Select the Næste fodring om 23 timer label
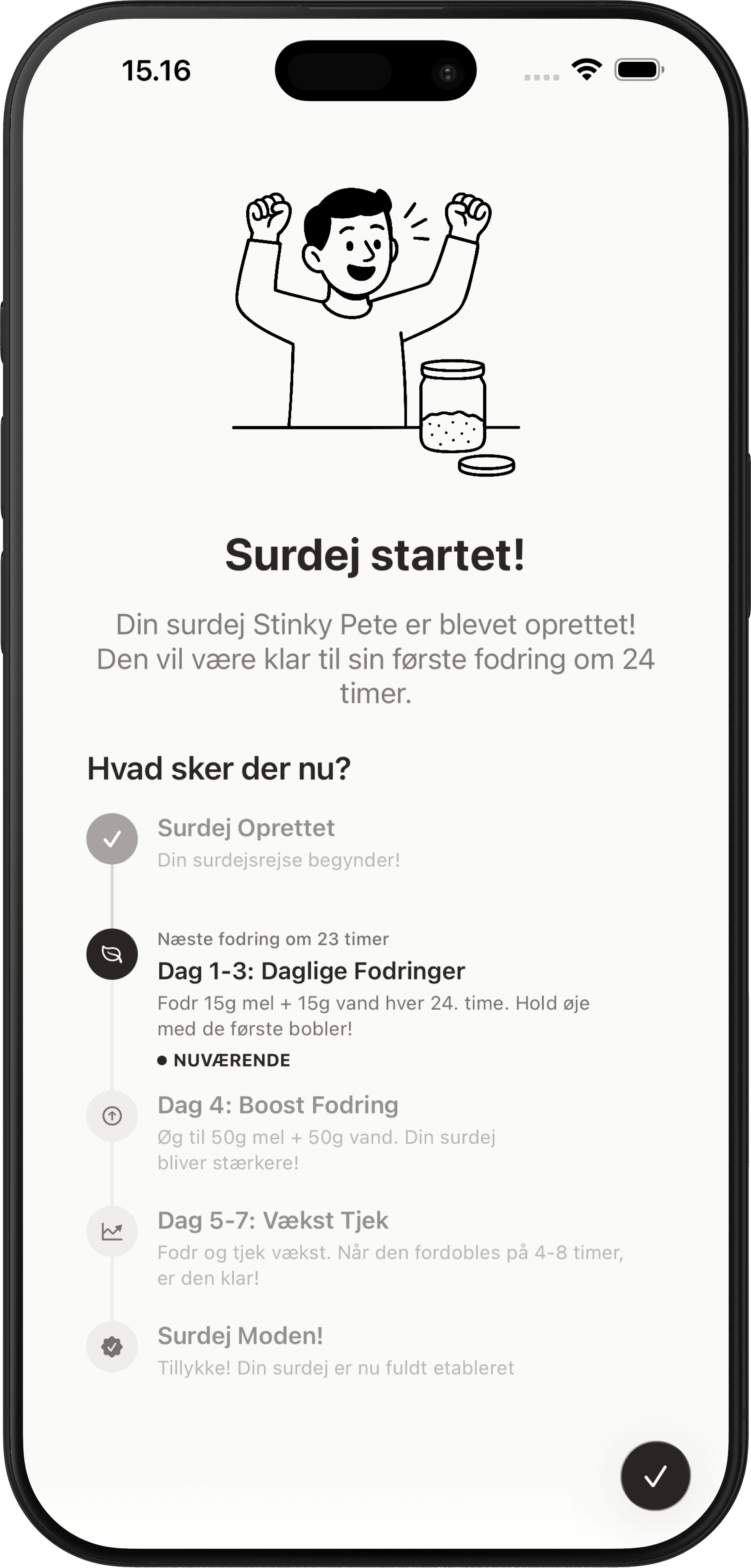This screenshot has width=751, height=1568. tap(273, 939)
